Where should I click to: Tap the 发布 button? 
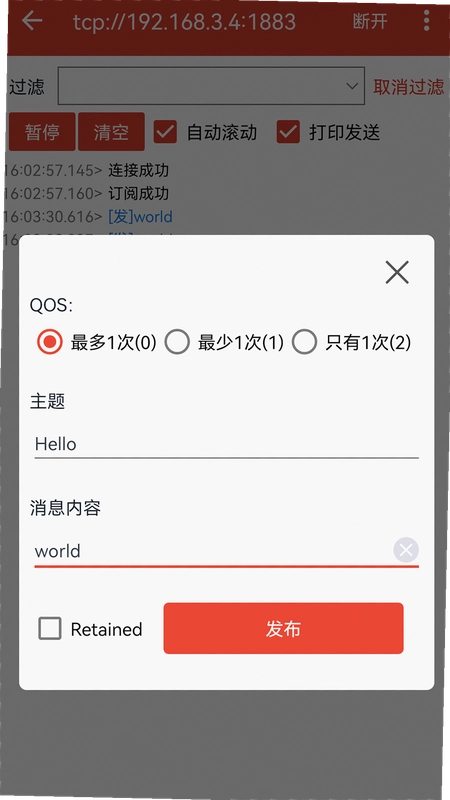click(283, 629)
